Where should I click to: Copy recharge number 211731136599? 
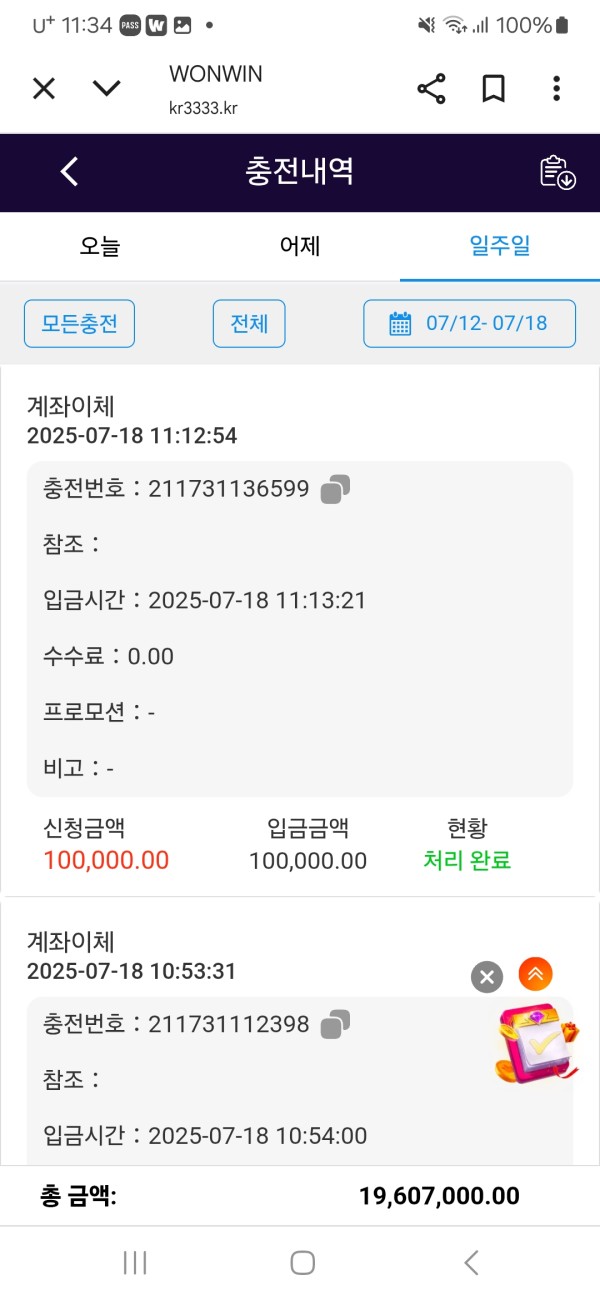(x=335, y=490)
